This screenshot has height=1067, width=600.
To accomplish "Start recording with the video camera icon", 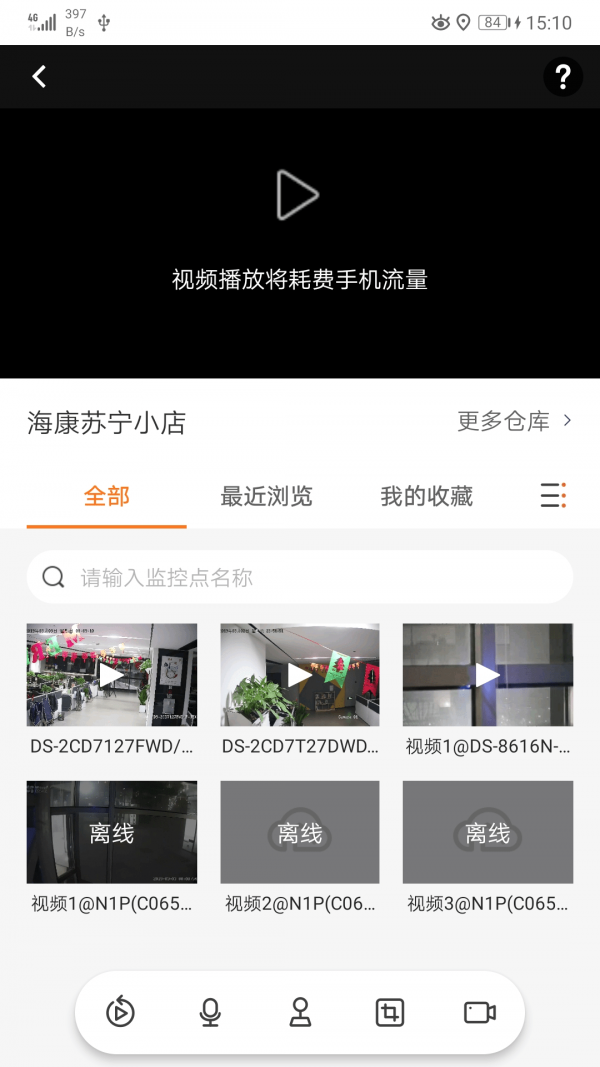I will point(480,1013).
